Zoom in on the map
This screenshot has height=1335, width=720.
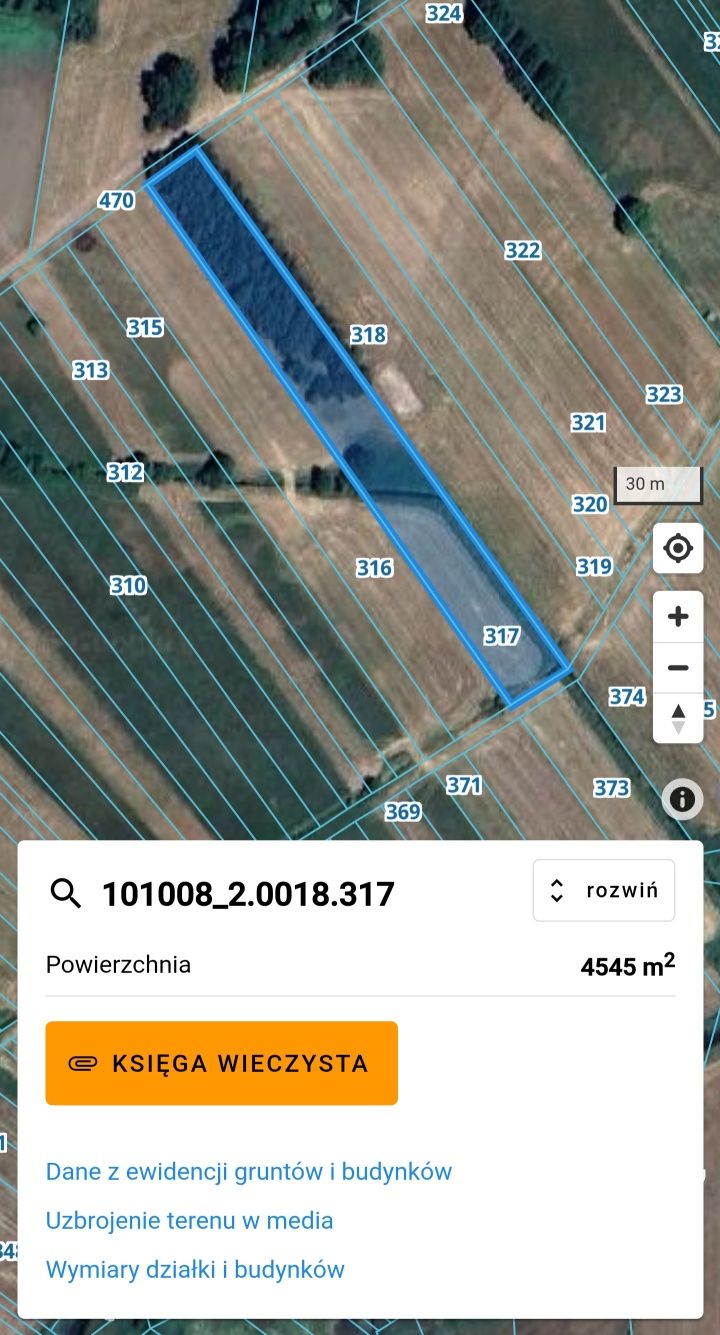tap(678, 616)
